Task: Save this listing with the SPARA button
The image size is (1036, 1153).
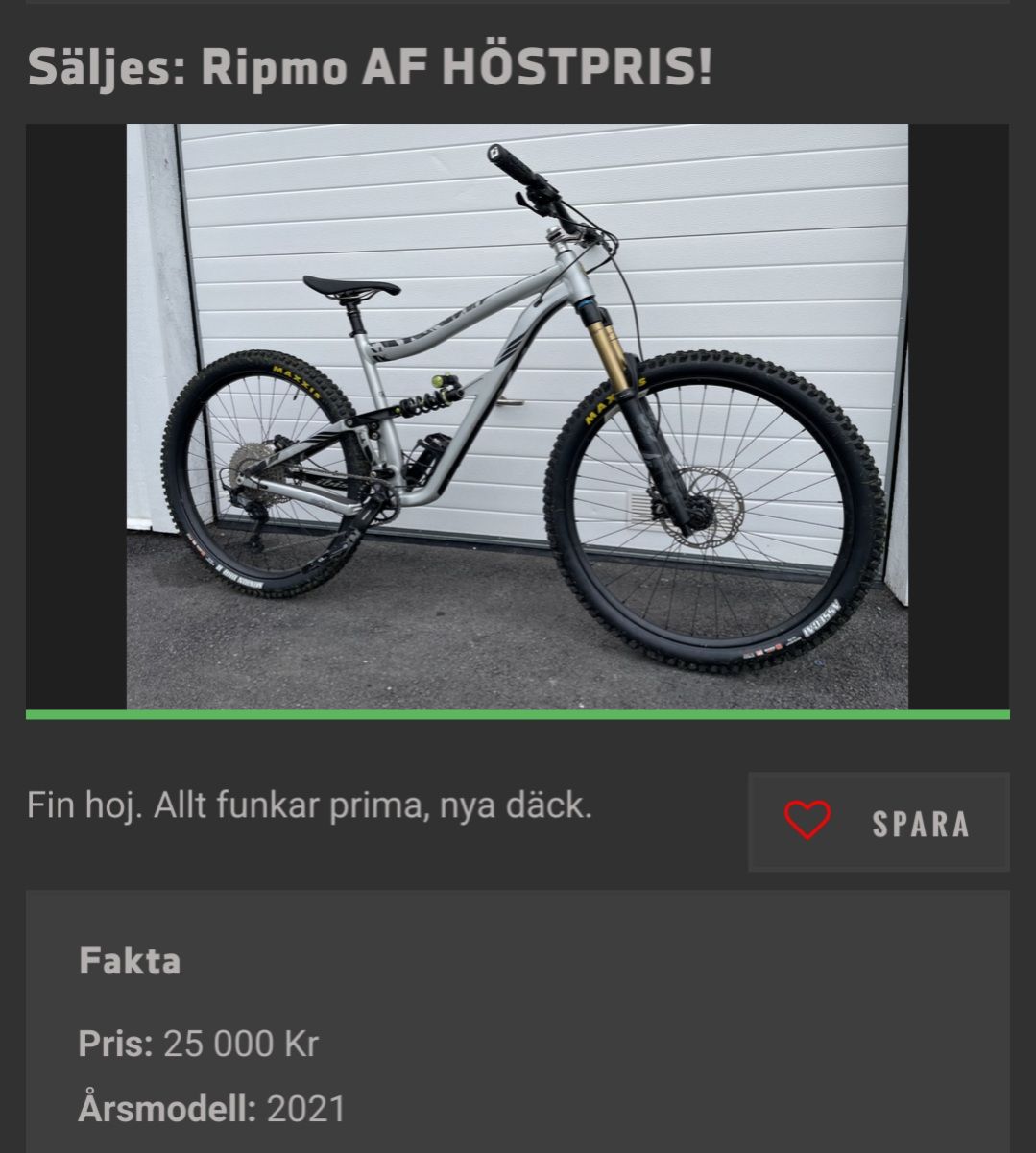Action: [878, 822]
